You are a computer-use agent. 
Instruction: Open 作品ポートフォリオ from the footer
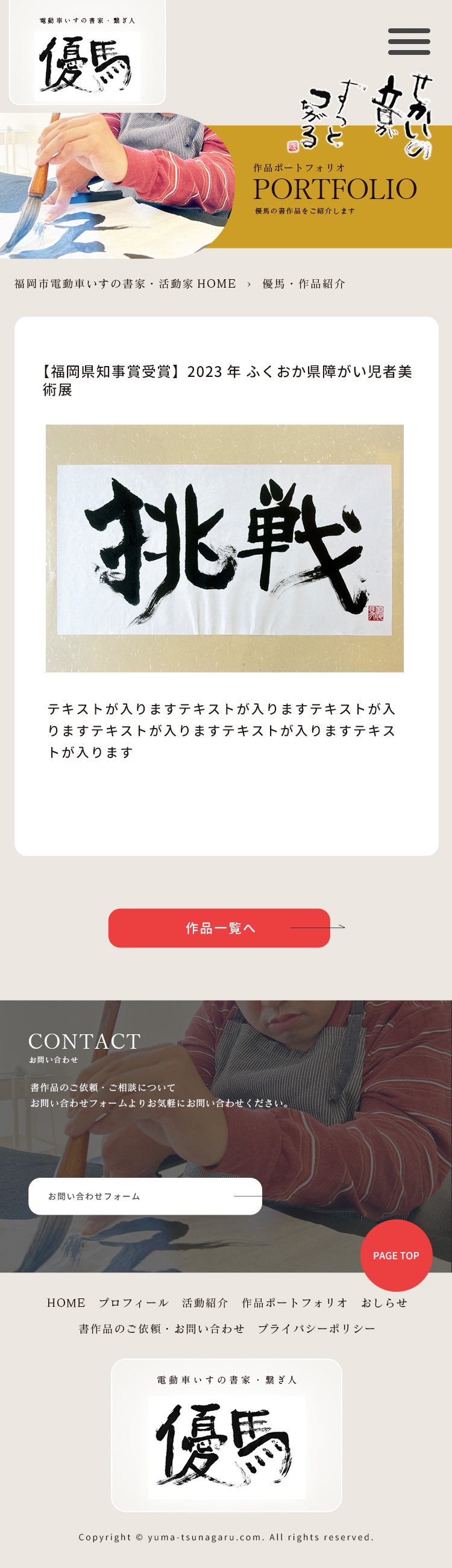pos(295,1303)
